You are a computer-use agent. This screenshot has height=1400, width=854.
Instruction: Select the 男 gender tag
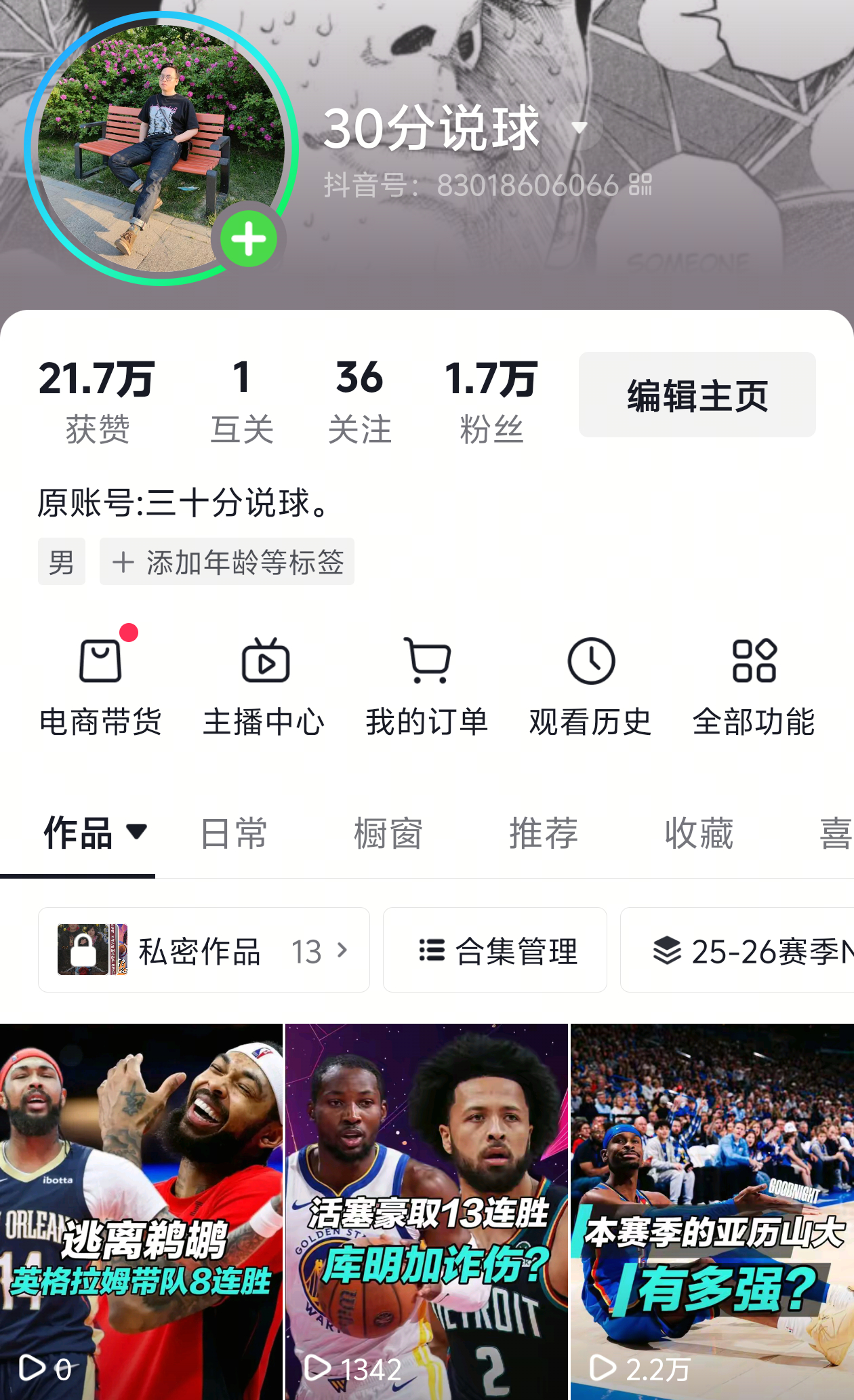tap(61, 561)
